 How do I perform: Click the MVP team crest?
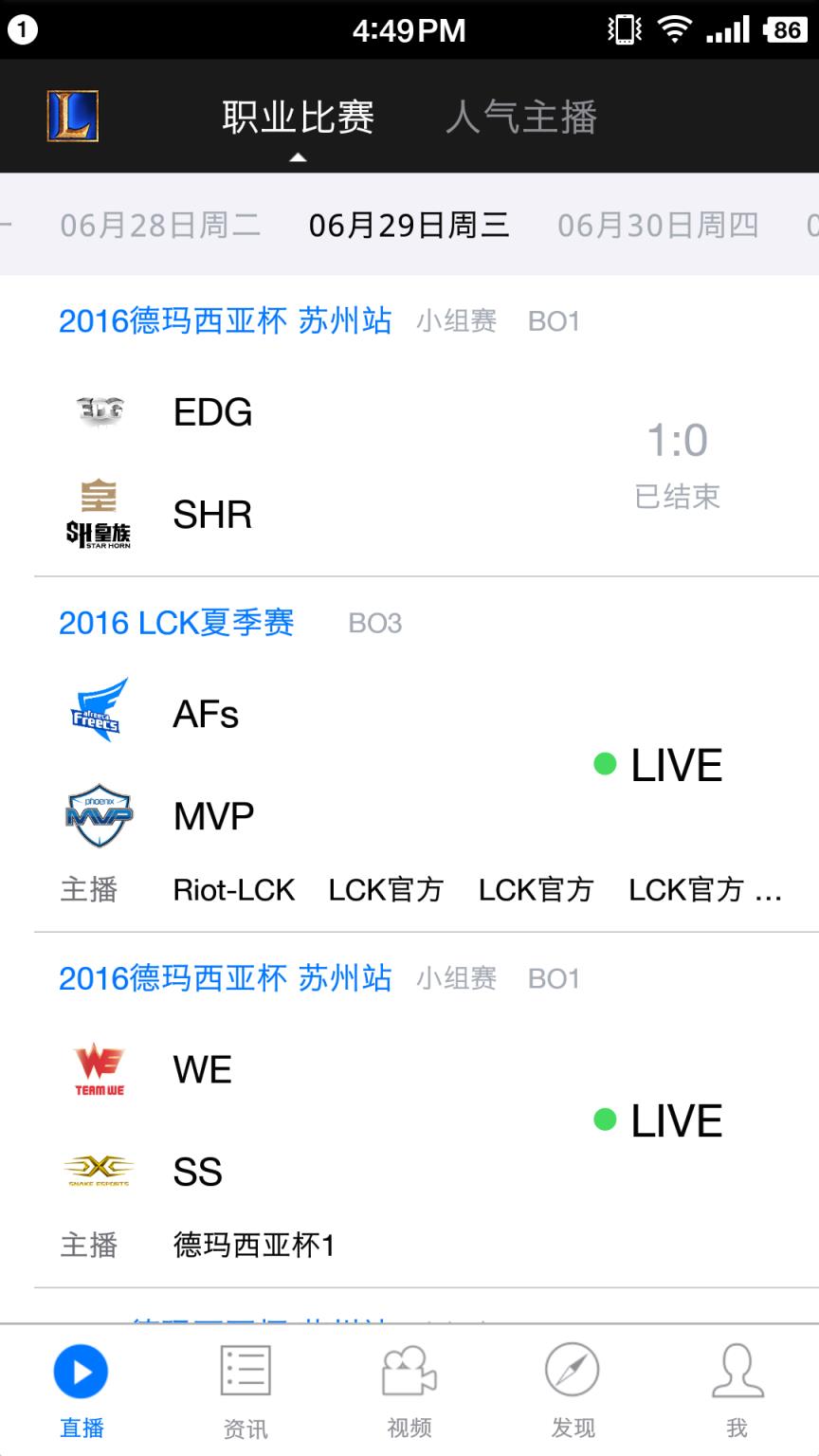coord(99,813)
